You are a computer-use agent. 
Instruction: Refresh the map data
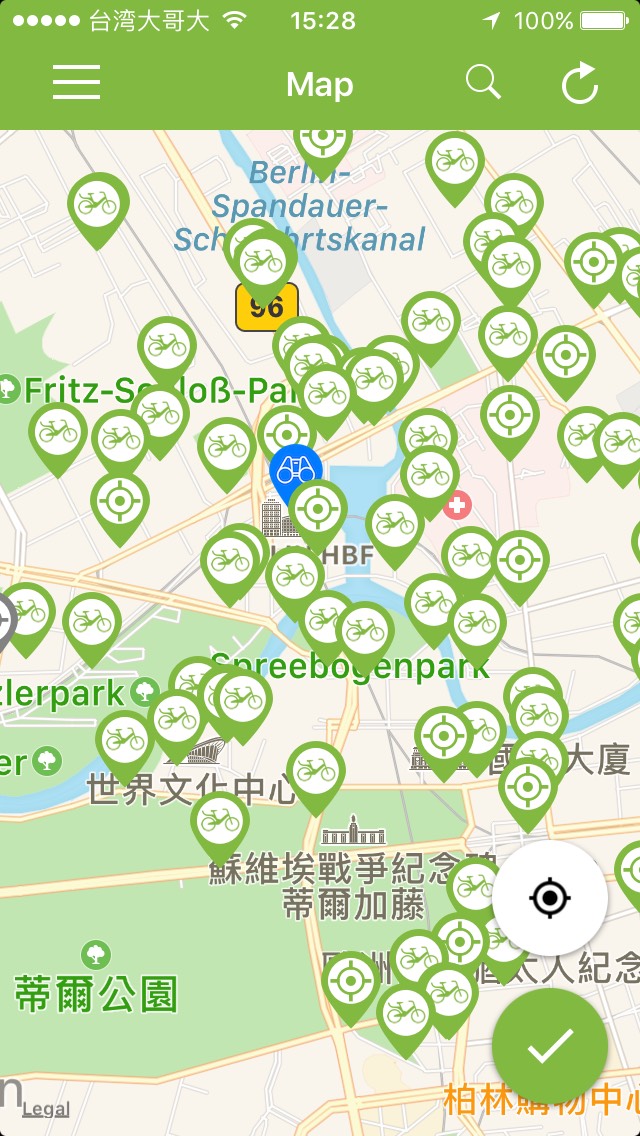pos(580,84)
